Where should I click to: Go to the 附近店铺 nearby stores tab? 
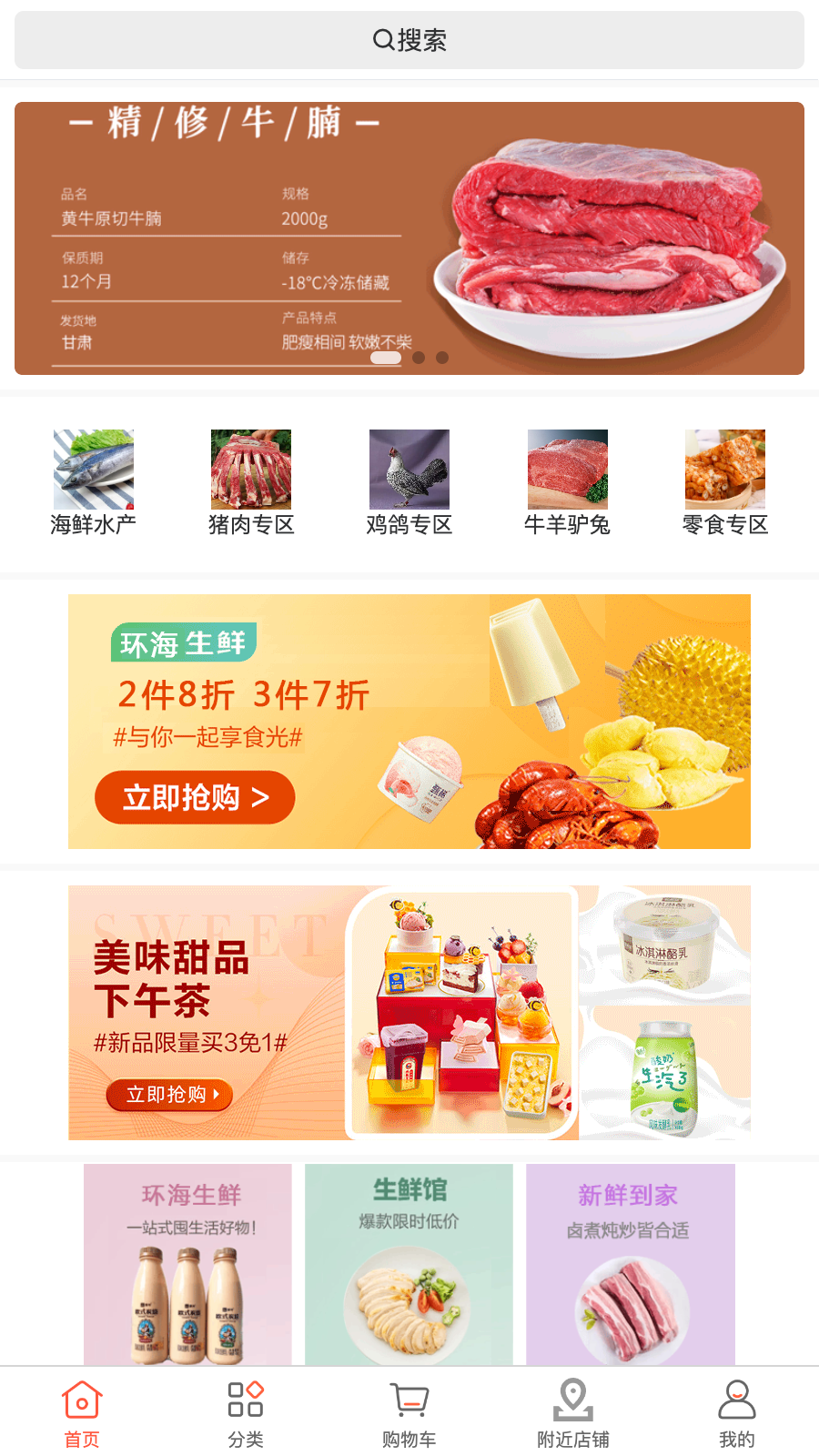(x=573, y=1413)
